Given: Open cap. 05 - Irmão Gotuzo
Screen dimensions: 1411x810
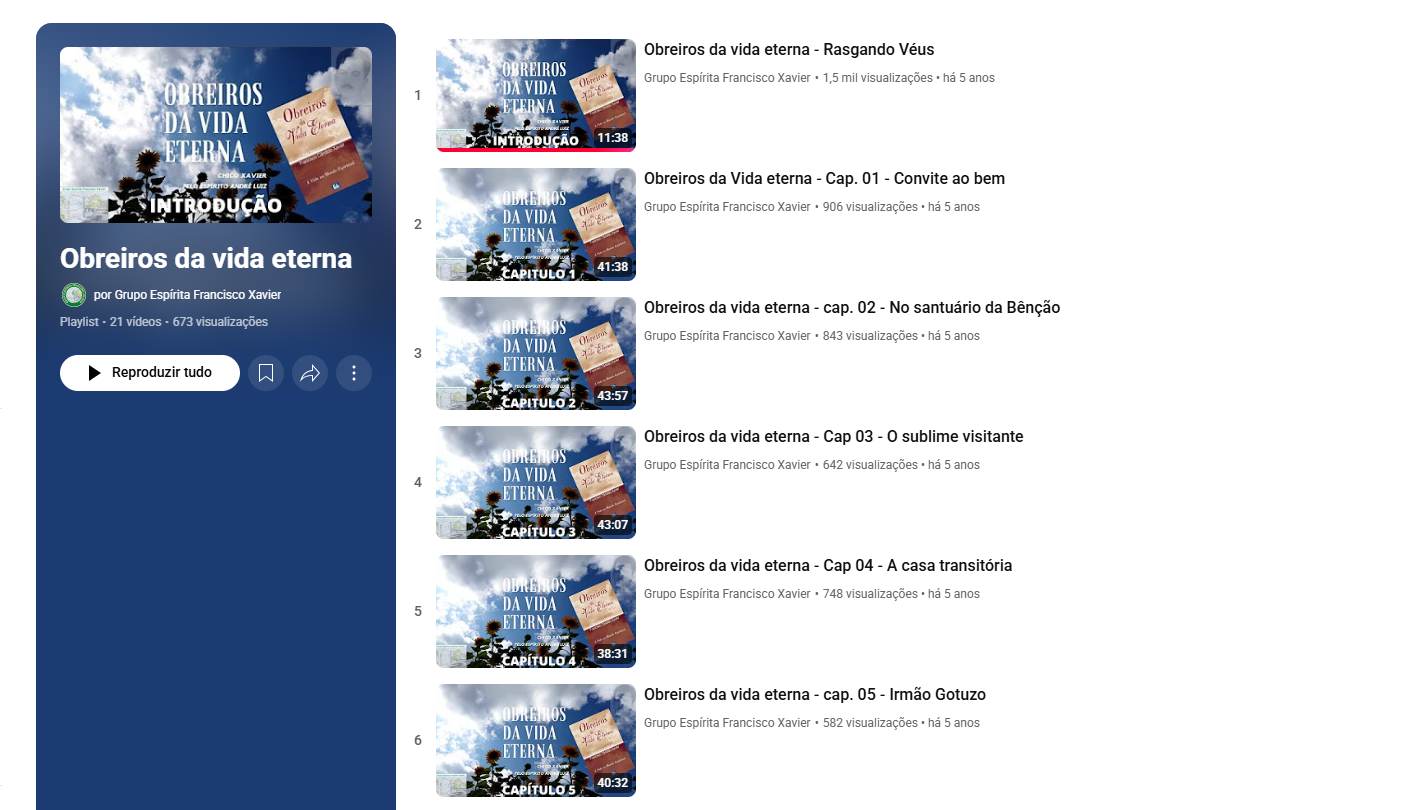Looking at the screenshot, I should [814, 695].
